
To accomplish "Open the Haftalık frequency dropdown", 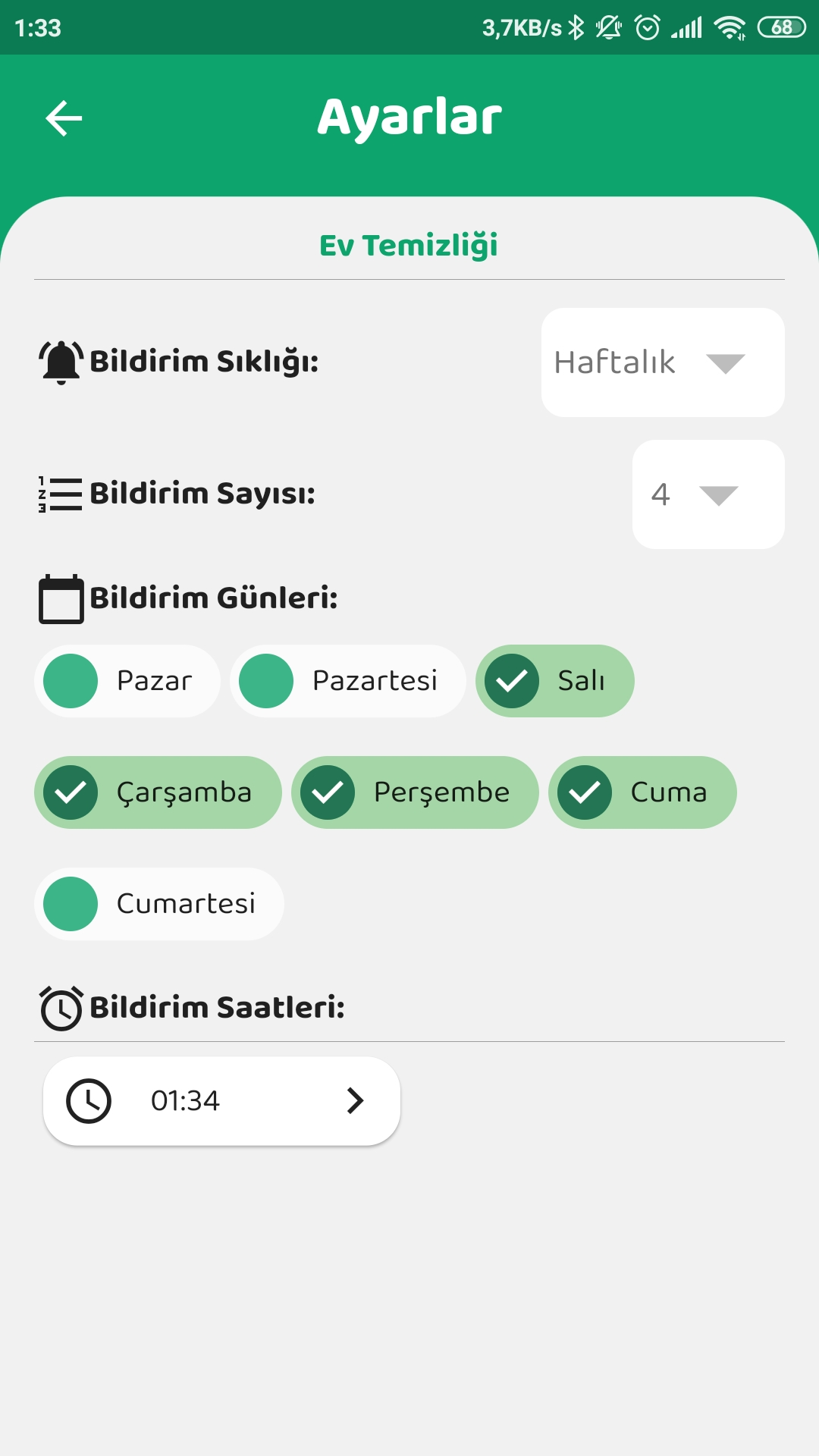I will pos(663,362).
